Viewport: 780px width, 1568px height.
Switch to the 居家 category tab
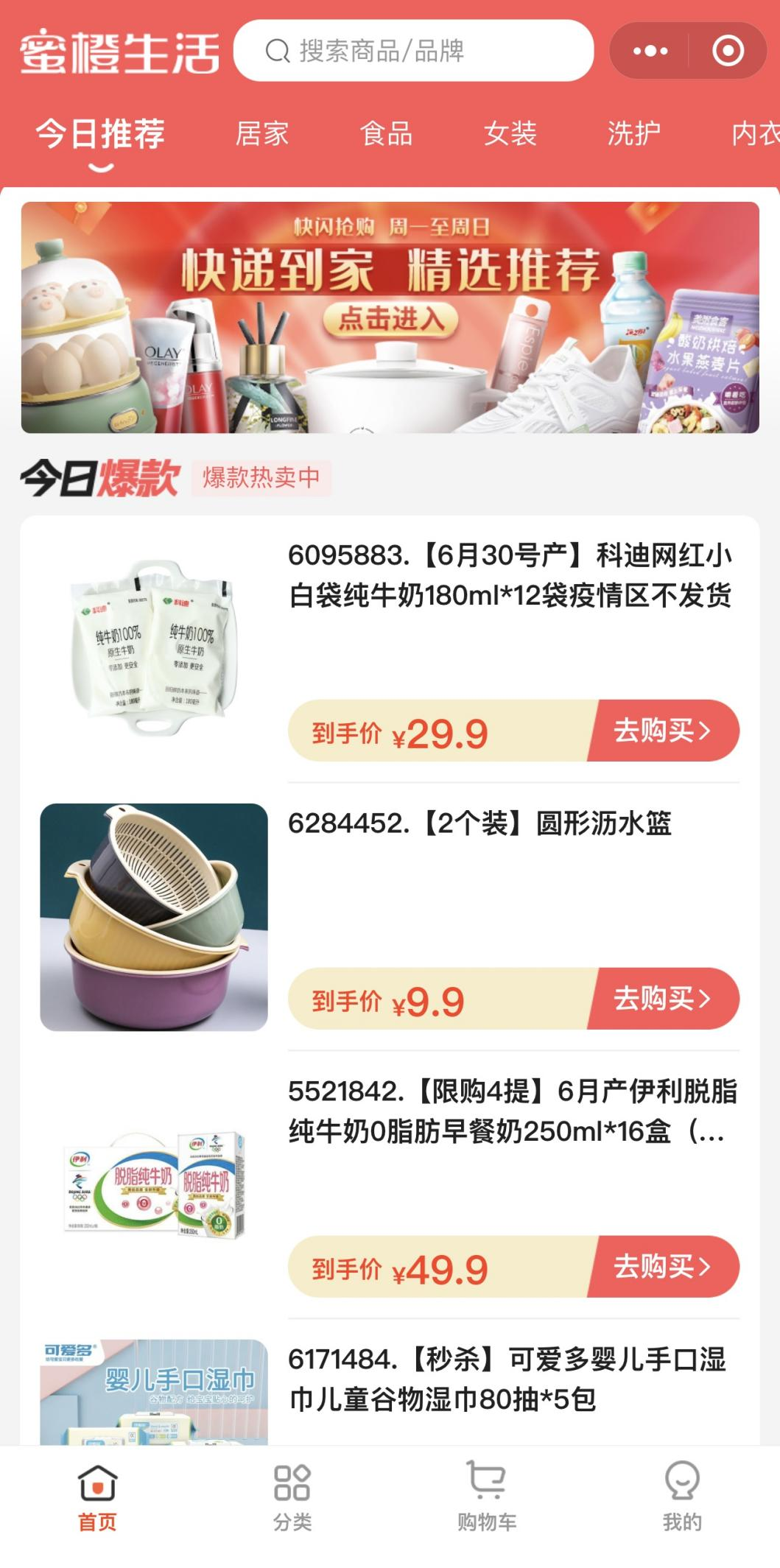click(x=261, y=134)
